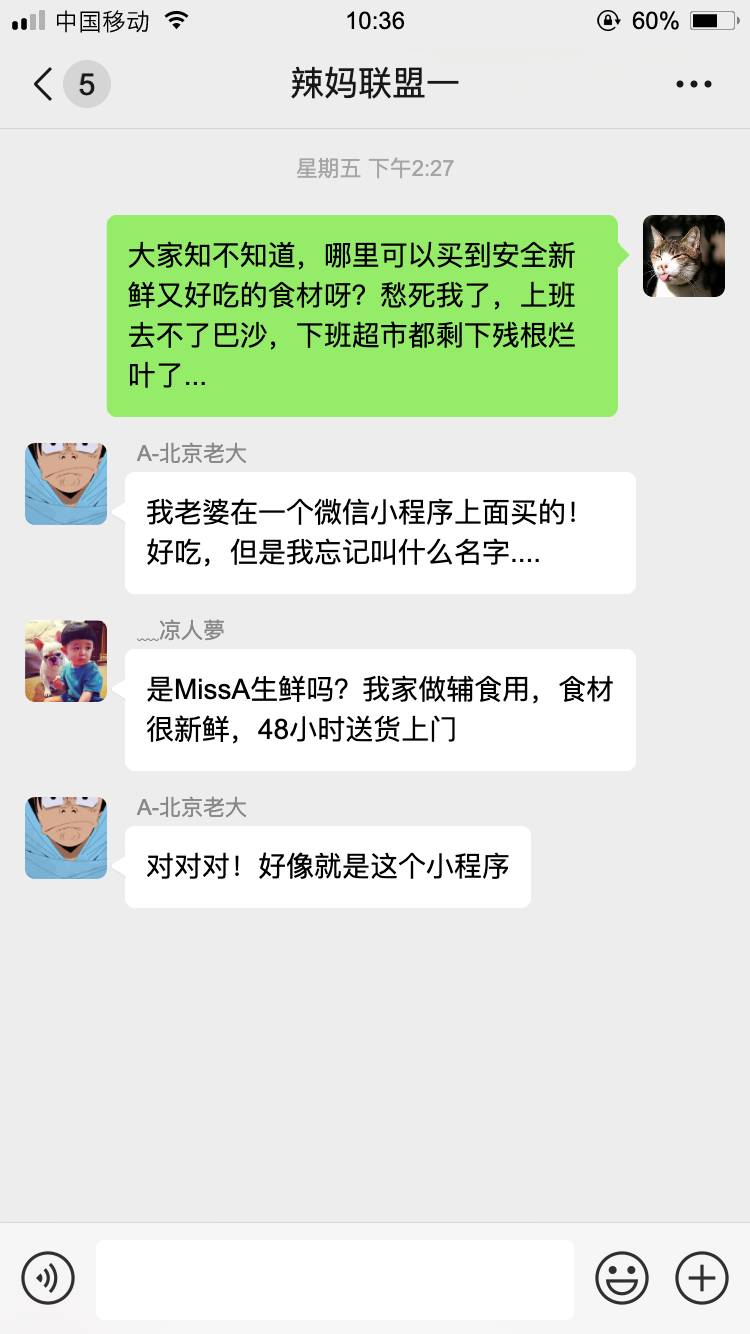Open A-北京老大's avatar above 凉人夢's message
Image resolution: width=750 pixels, height=1334 pixels.
click(66, 484)
